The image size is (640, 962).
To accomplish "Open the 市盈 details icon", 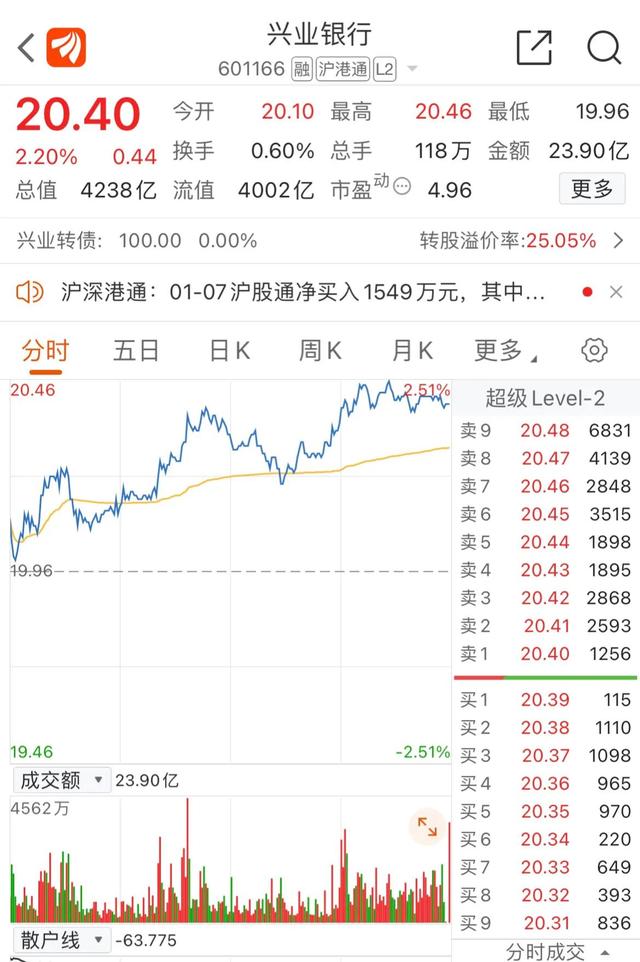I will coord(402,185).
